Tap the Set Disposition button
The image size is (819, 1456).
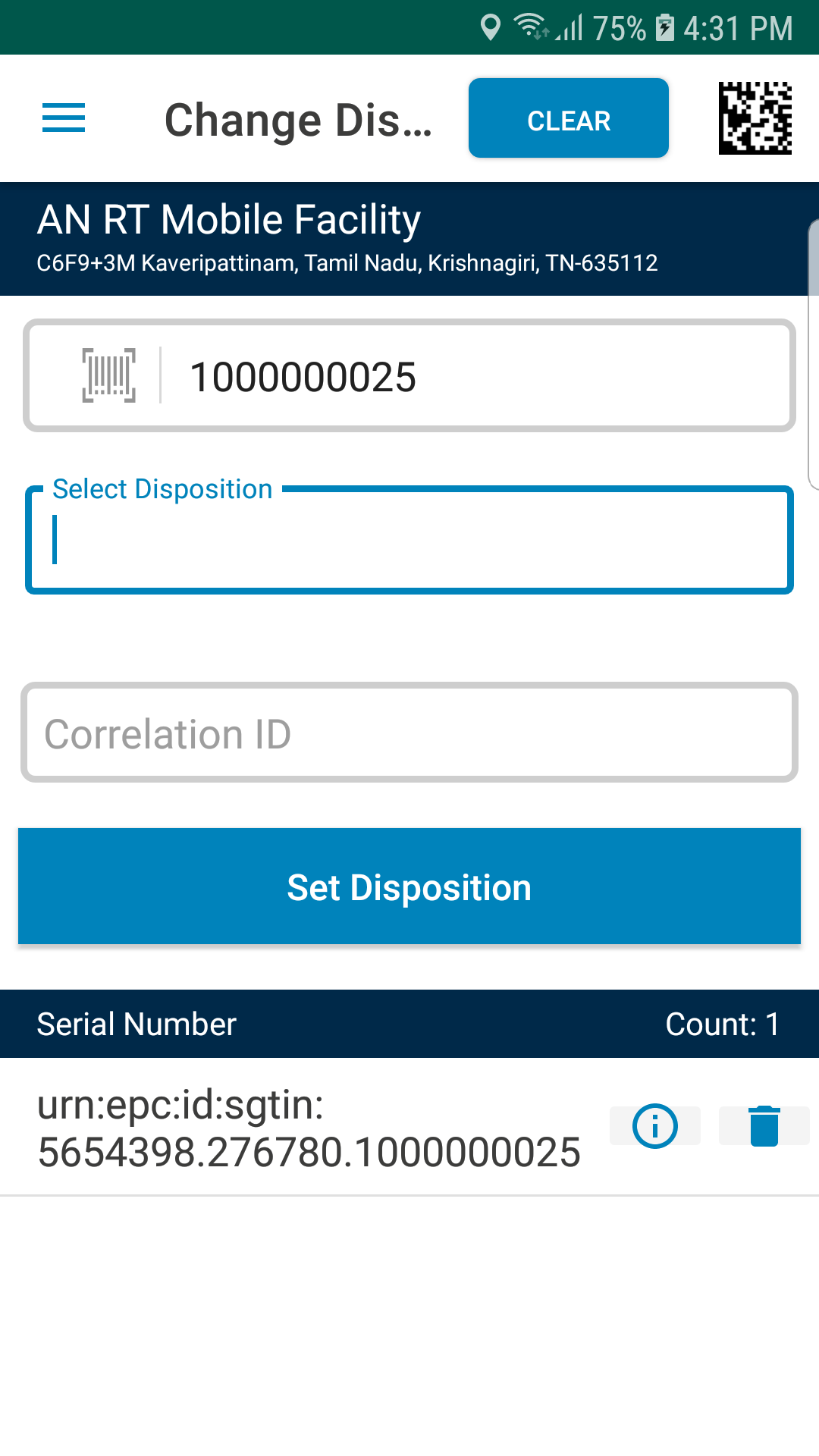[409, 886]
